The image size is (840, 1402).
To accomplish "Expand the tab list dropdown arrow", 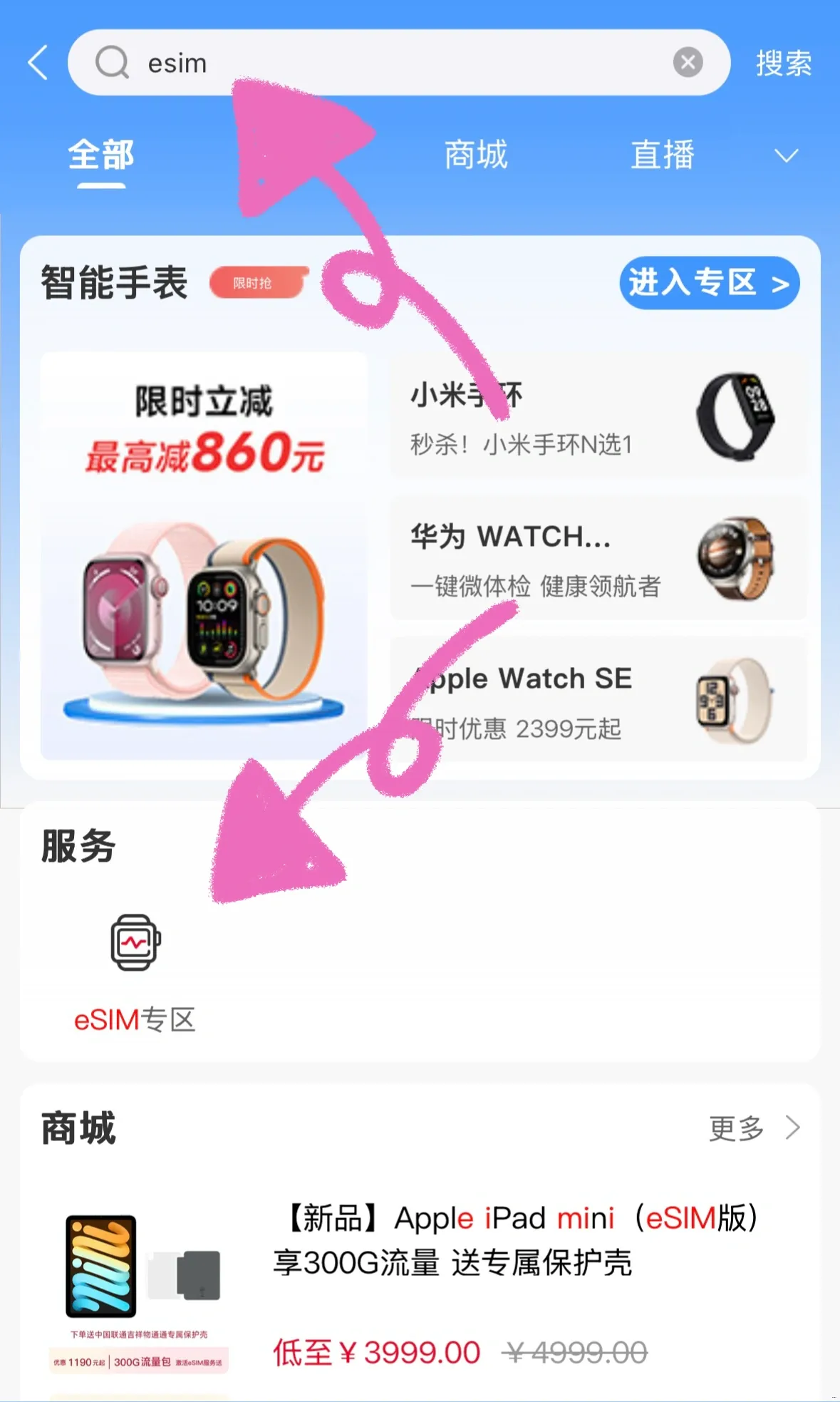I will click(786, 155).
